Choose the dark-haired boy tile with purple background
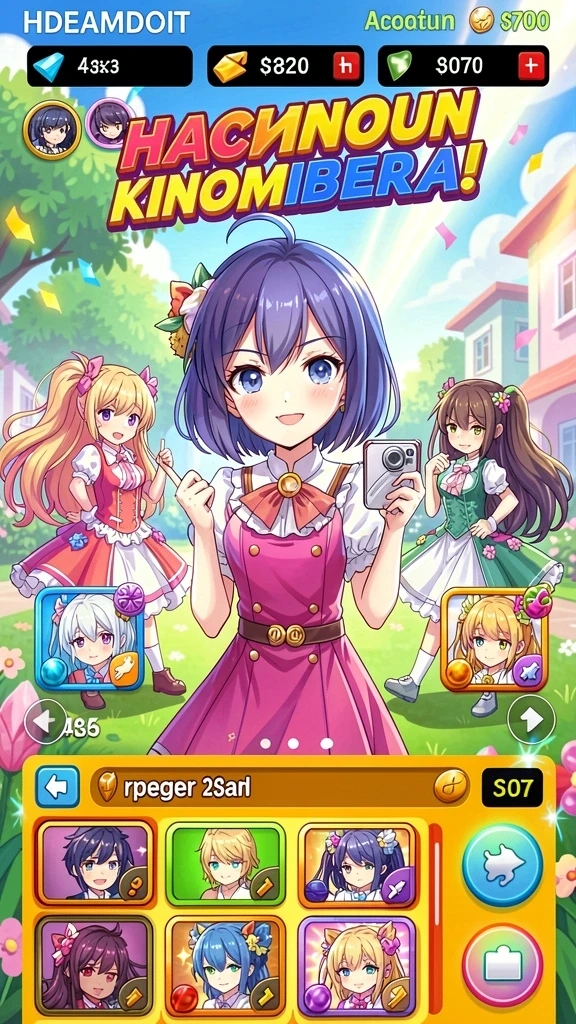 coord(94,863)
